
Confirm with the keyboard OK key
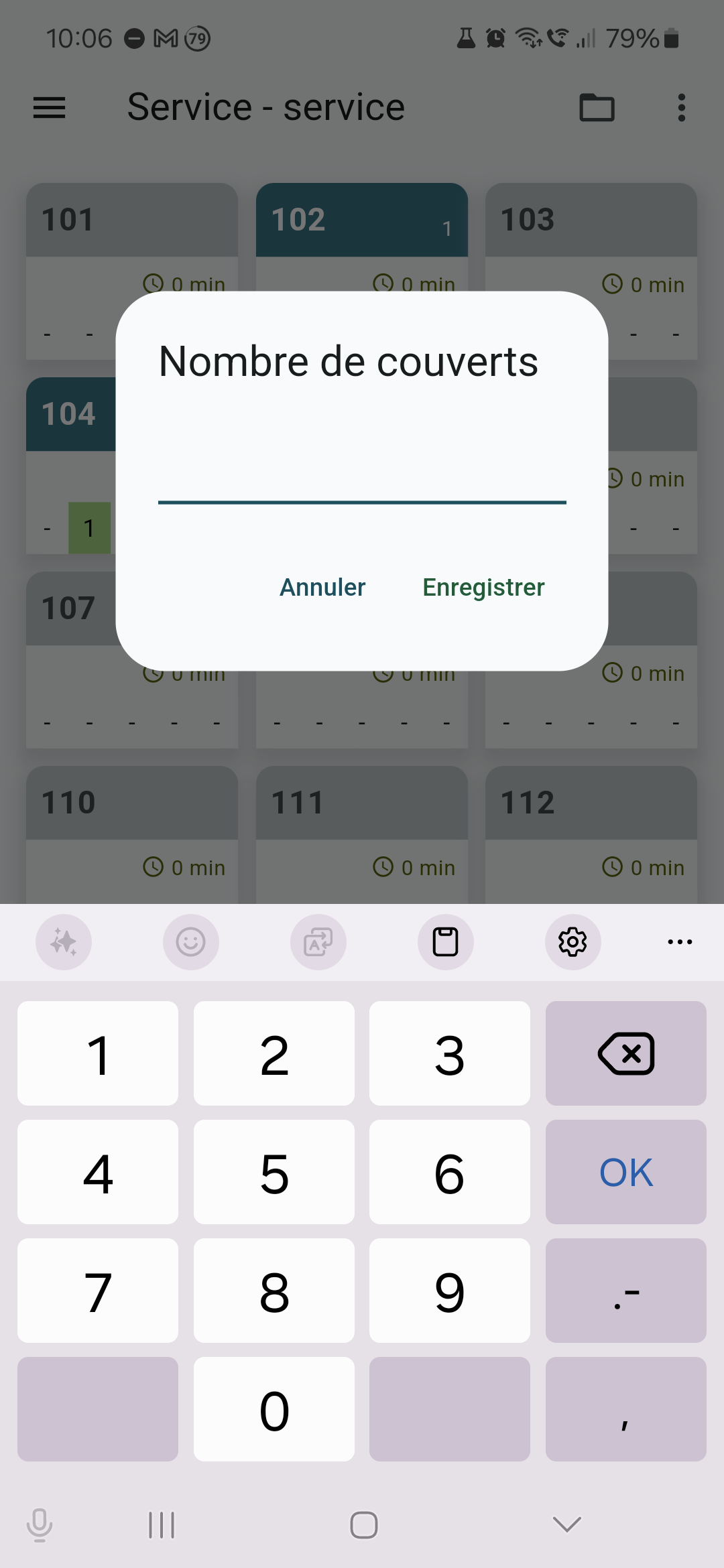[x=626, y=1172]
